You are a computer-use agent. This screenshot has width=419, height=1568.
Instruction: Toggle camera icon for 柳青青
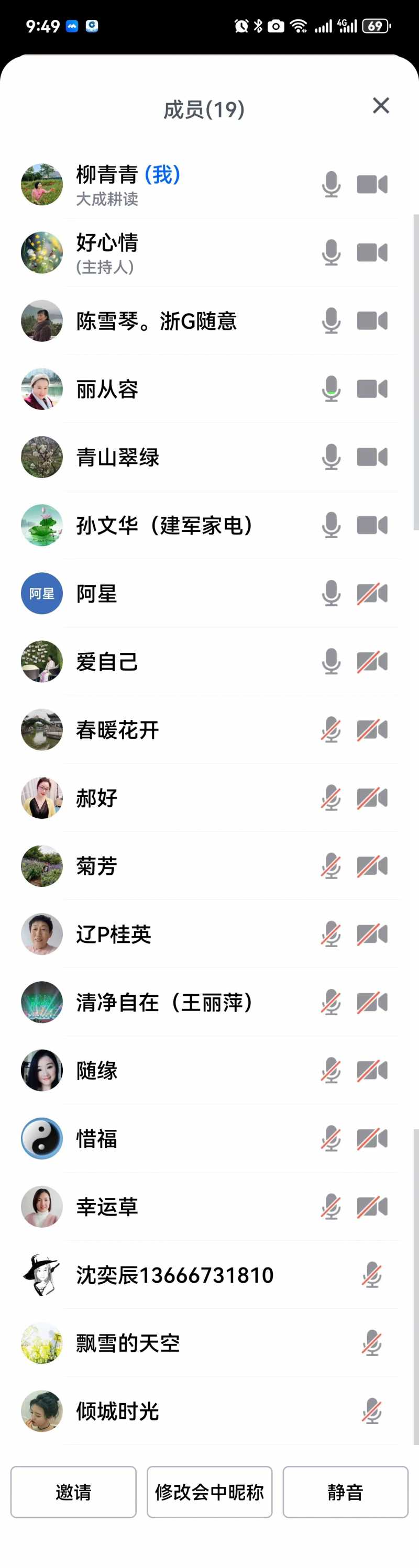[x=372, y=184]
